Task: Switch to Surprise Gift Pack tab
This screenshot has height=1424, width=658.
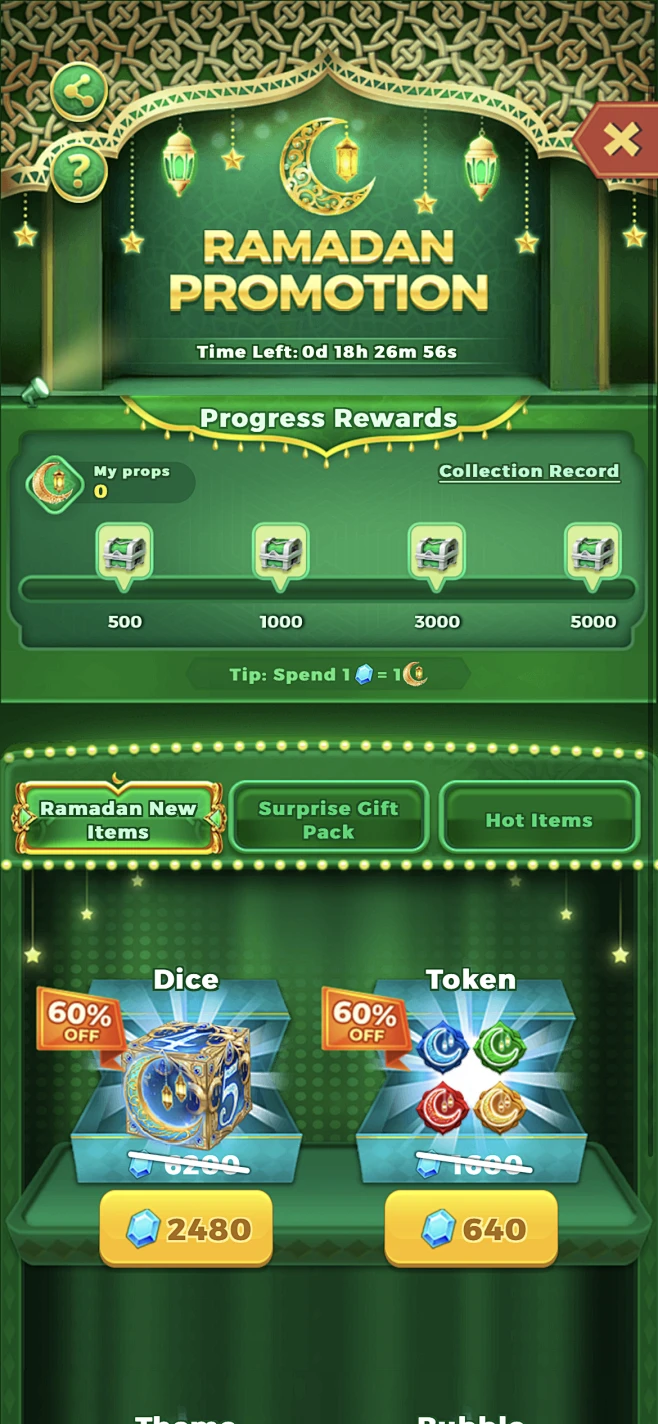Action: 329,819
